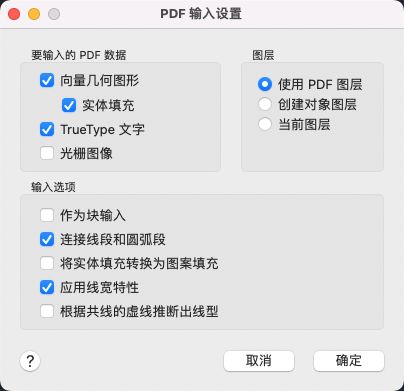The width and height of the screenshot is (404, 391).
Task: Open help with the question mark button
Action: coord(30,361)
